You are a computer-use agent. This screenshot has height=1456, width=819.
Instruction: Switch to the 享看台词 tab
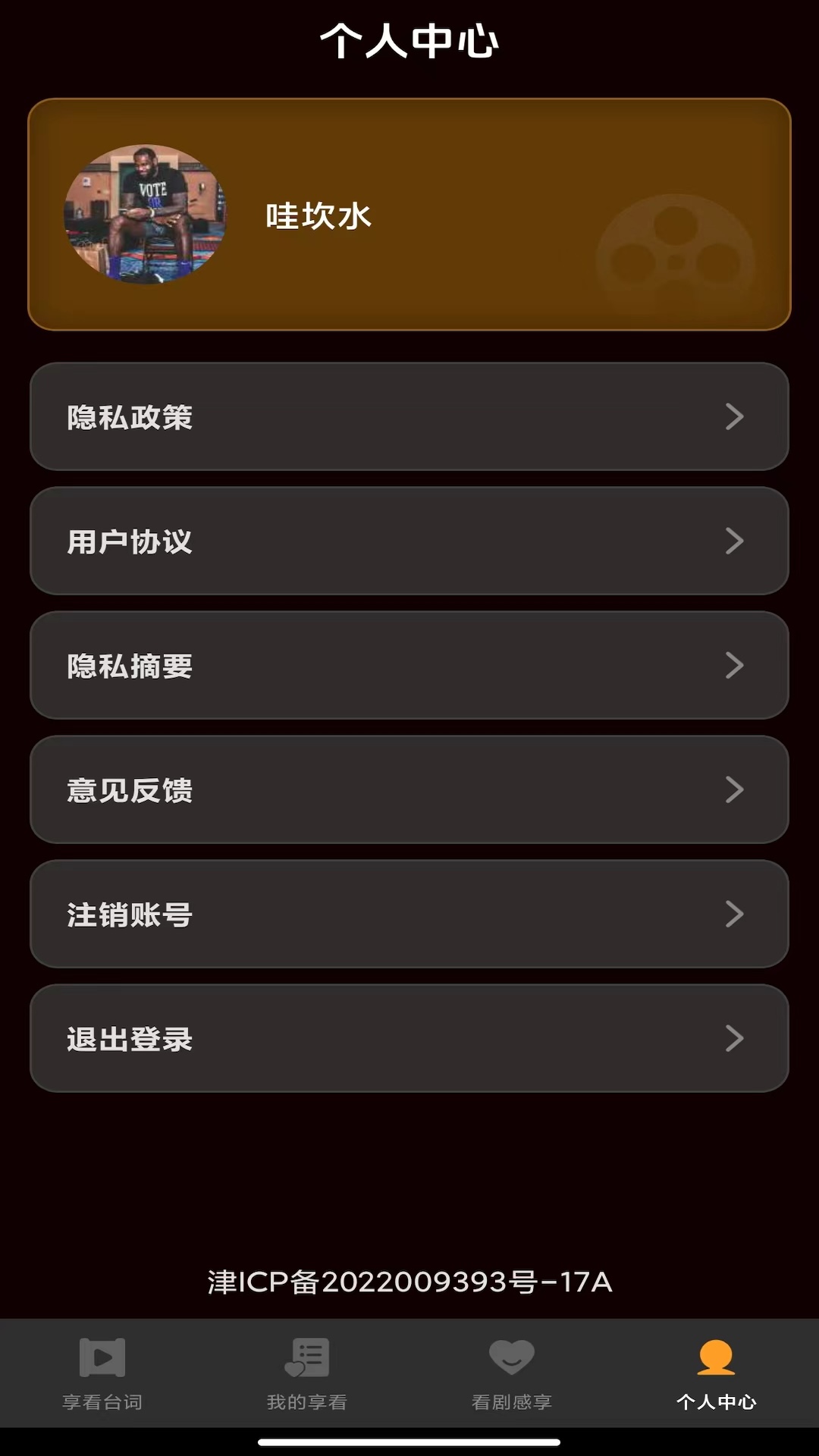[x=102, y=1373]
